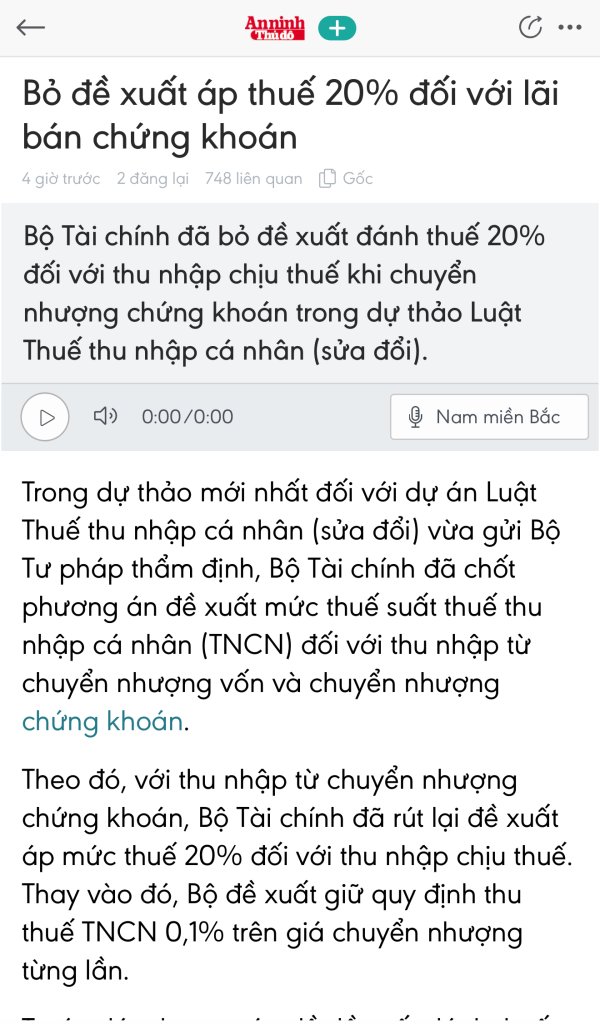This screenshot has width=600, height=1024.
Task: Open the three-dot overflow menu
Action: pyautogui.click(x=570, y=27)
